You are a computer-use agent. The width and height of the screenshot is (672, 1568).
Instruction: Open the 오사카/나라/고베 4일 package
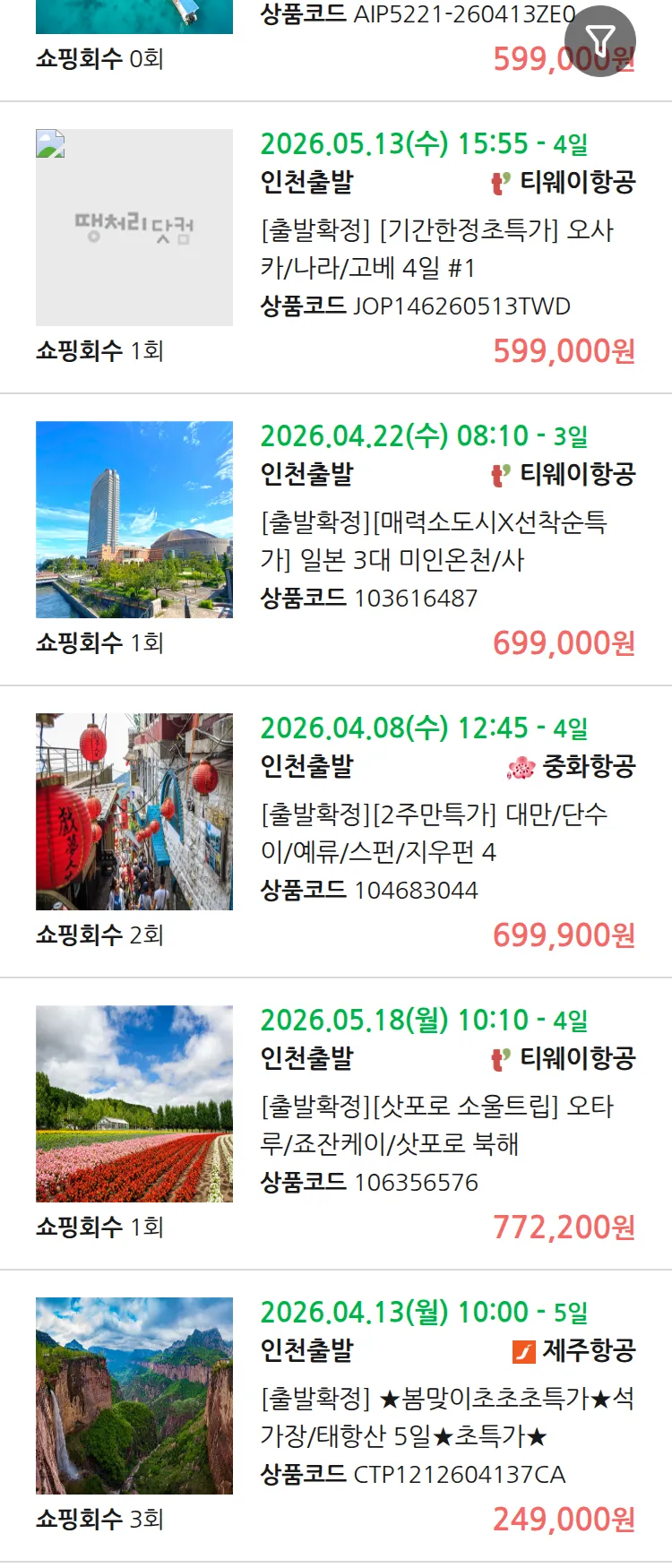[x=436, y=248]
